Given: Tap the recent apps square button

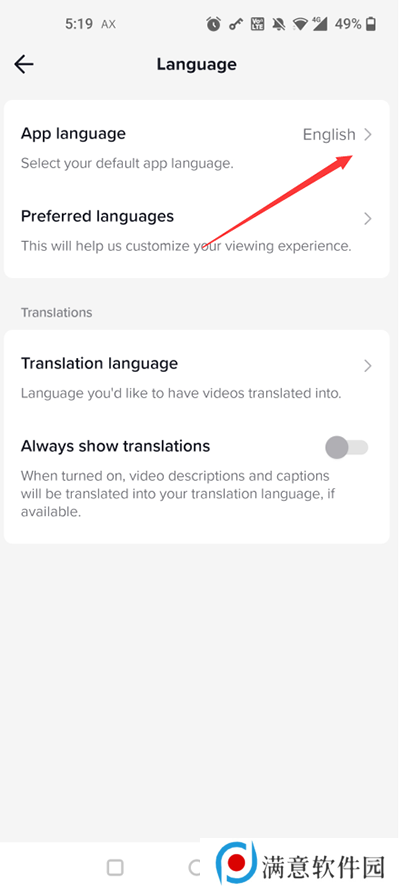Looking at the screenshot, I should 115,867.
